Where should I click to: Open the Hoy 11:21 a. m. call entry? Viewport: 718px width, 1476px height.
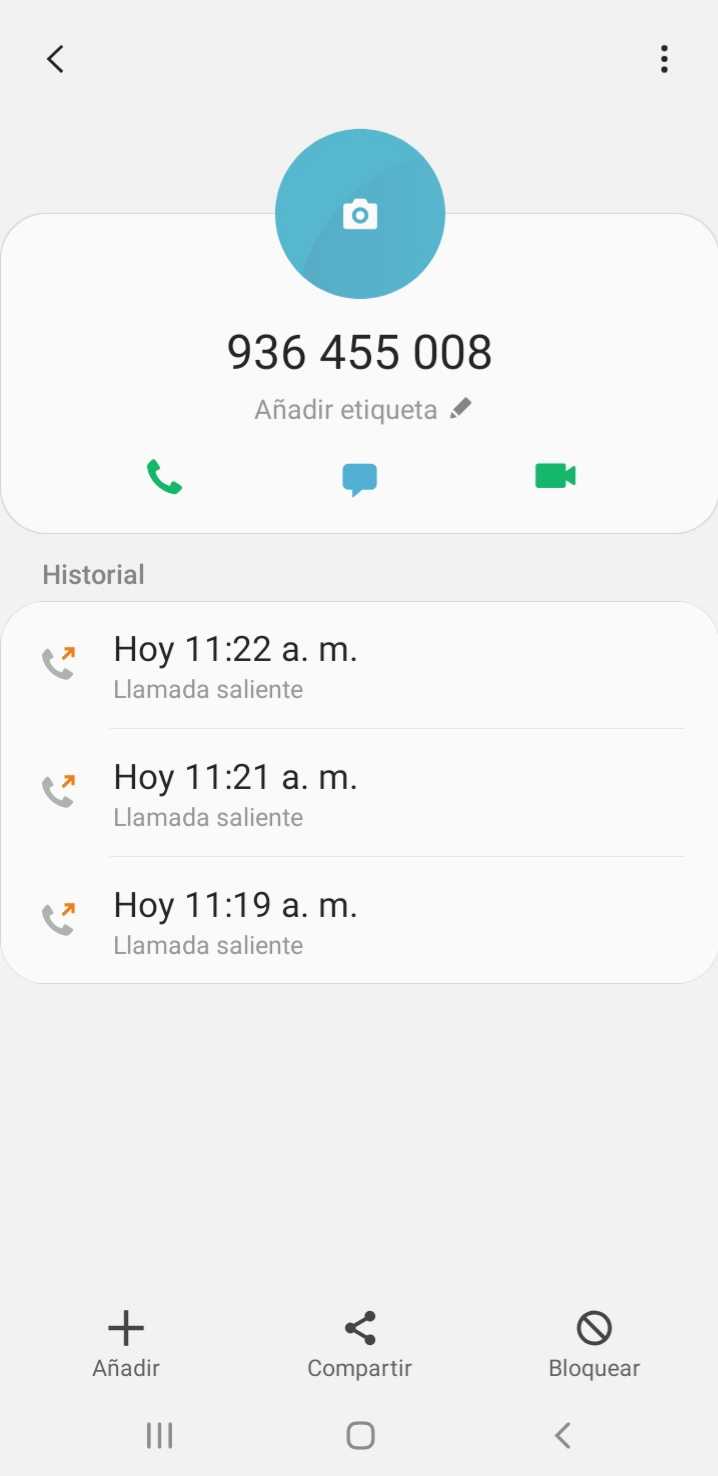click(360, 793)
